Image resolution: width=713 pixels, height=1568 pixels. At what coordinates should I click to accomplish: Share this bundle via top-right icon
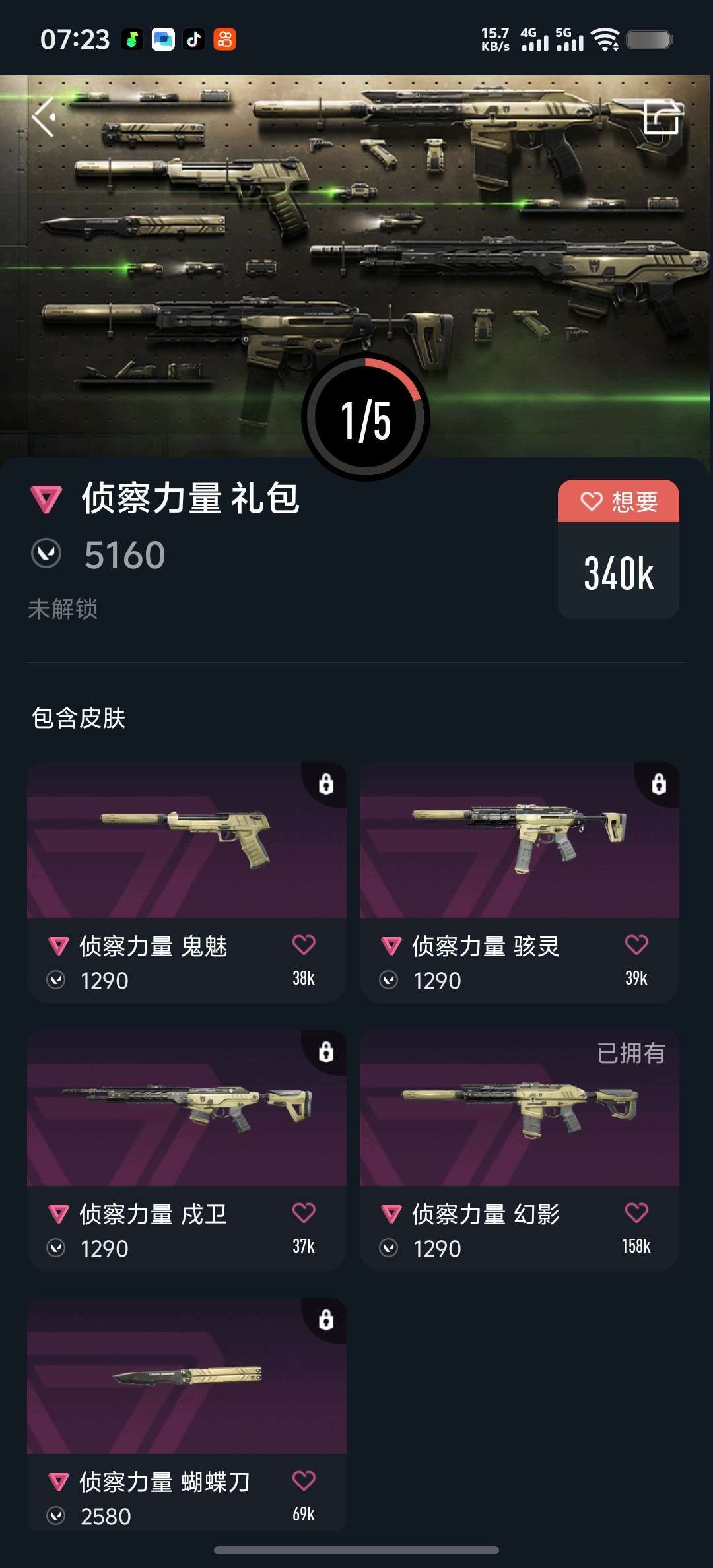[661, 117]
